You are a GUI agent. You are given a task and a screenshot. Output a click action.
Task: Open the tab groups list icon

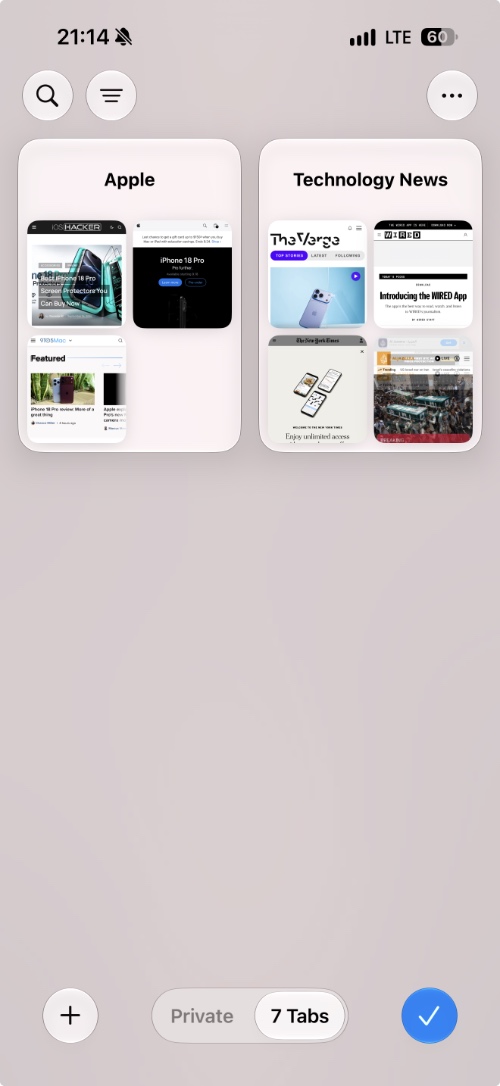(x=111, y=96)
